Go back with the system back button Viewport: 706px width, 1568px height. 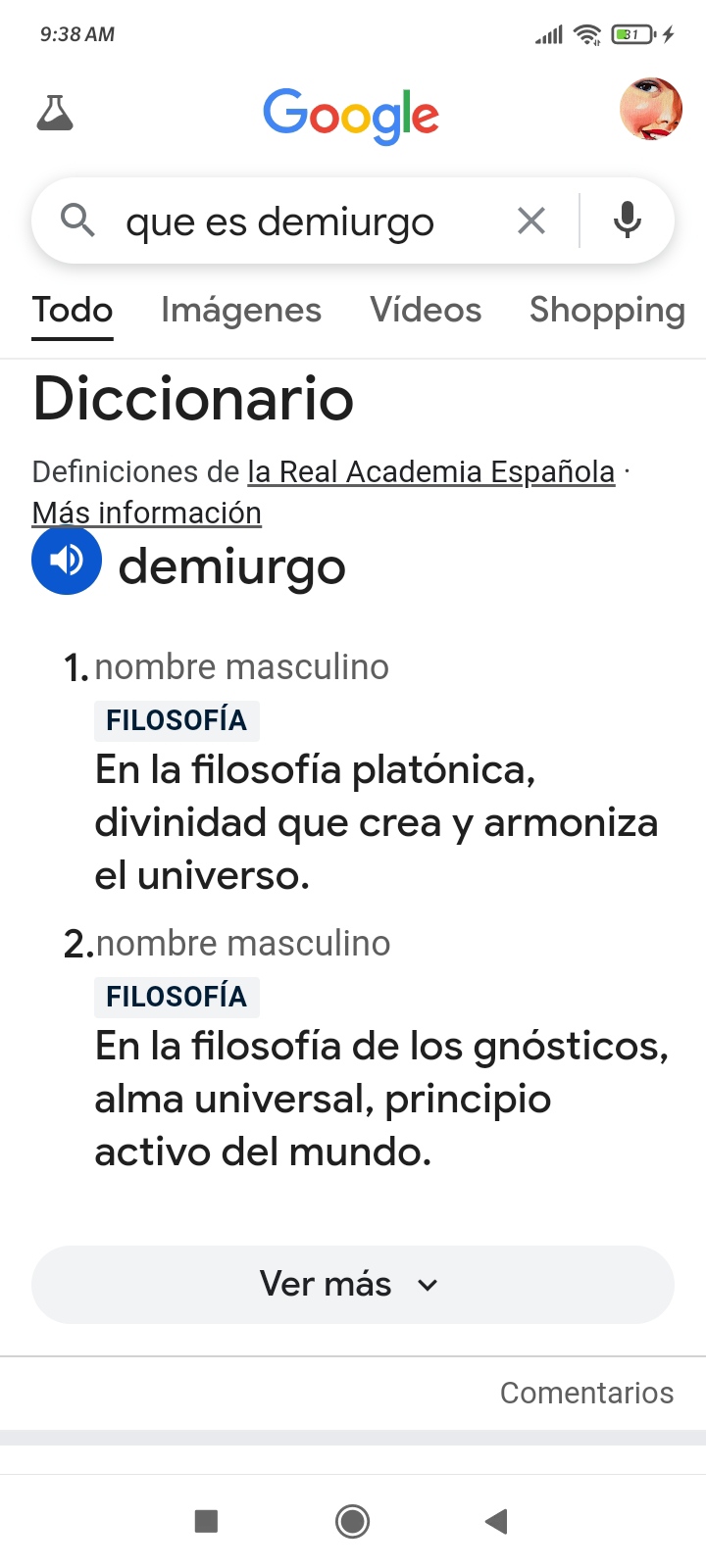(x=496, y=1521)
